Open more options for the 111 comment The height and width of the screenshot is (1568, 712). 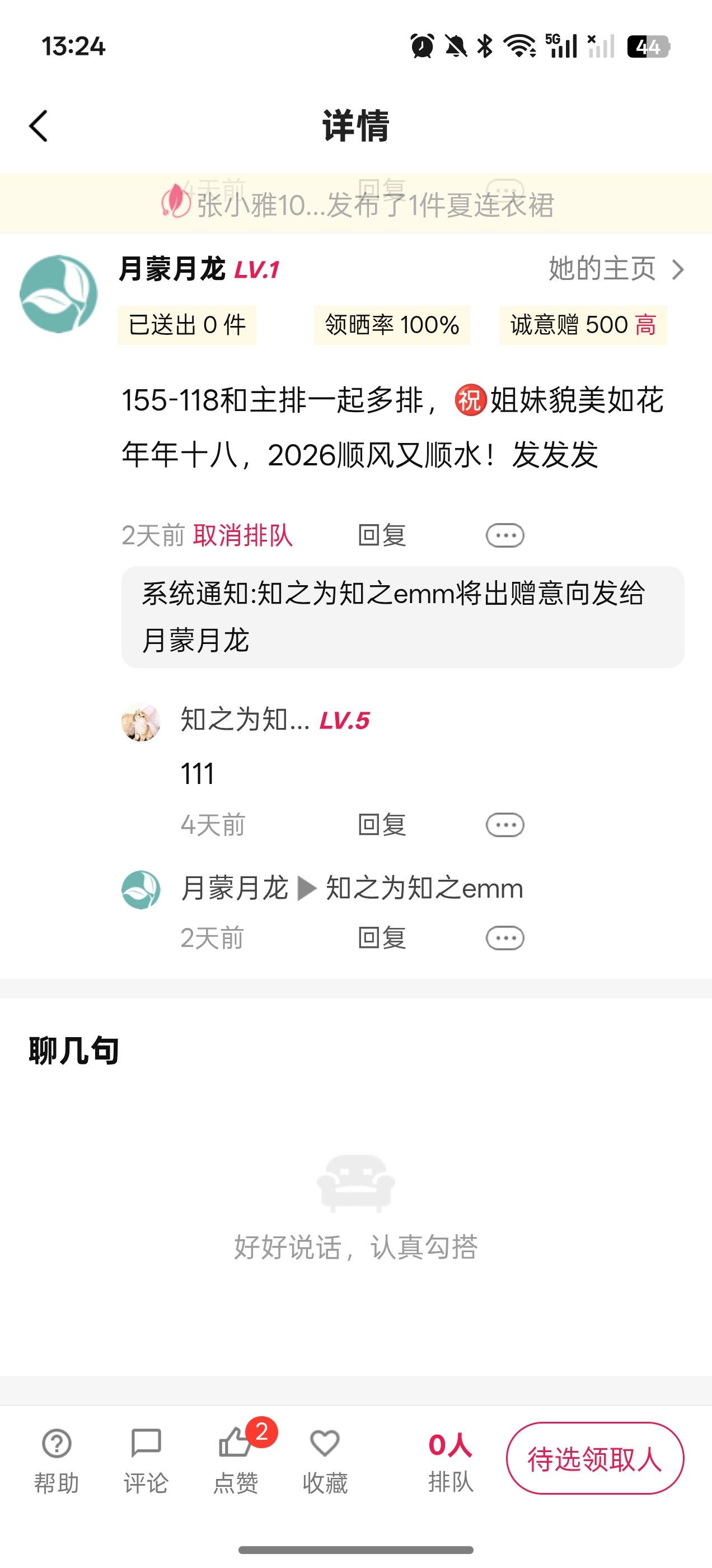pos(504,825)
